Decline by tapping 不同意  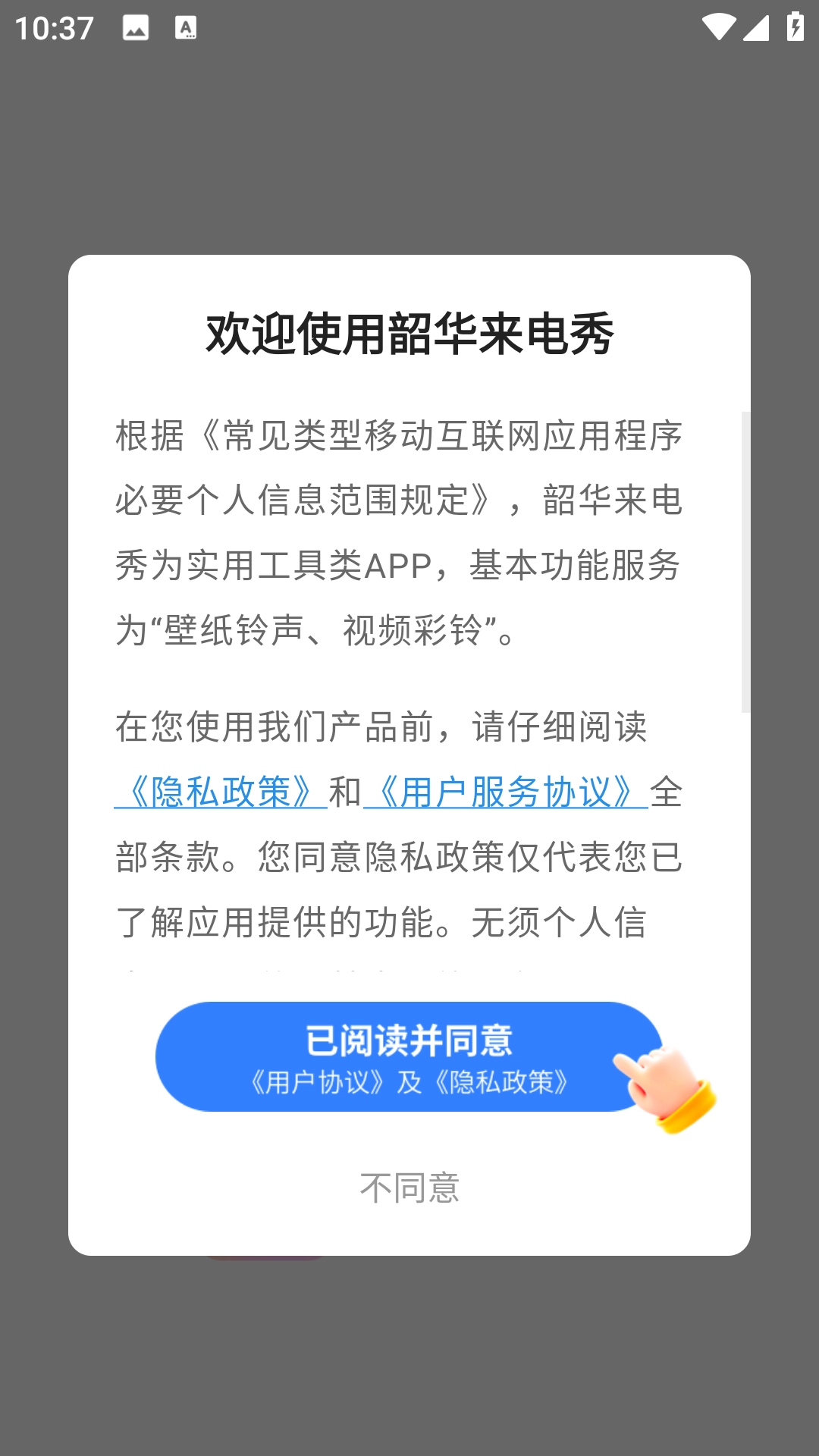tap(409, 1188)
